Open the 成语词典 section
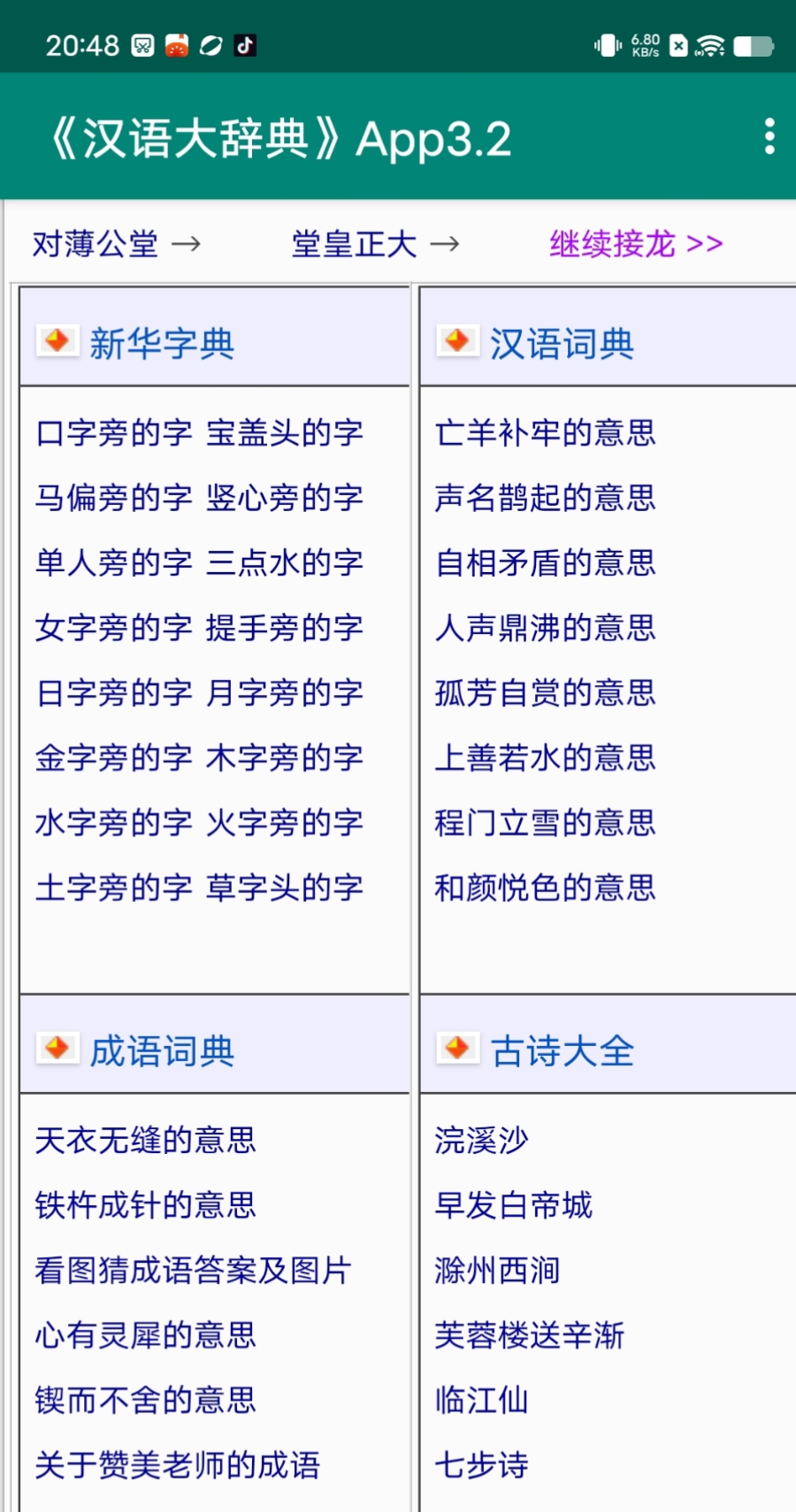Viewport: 796px width, 1512px height. [161, 1050]
